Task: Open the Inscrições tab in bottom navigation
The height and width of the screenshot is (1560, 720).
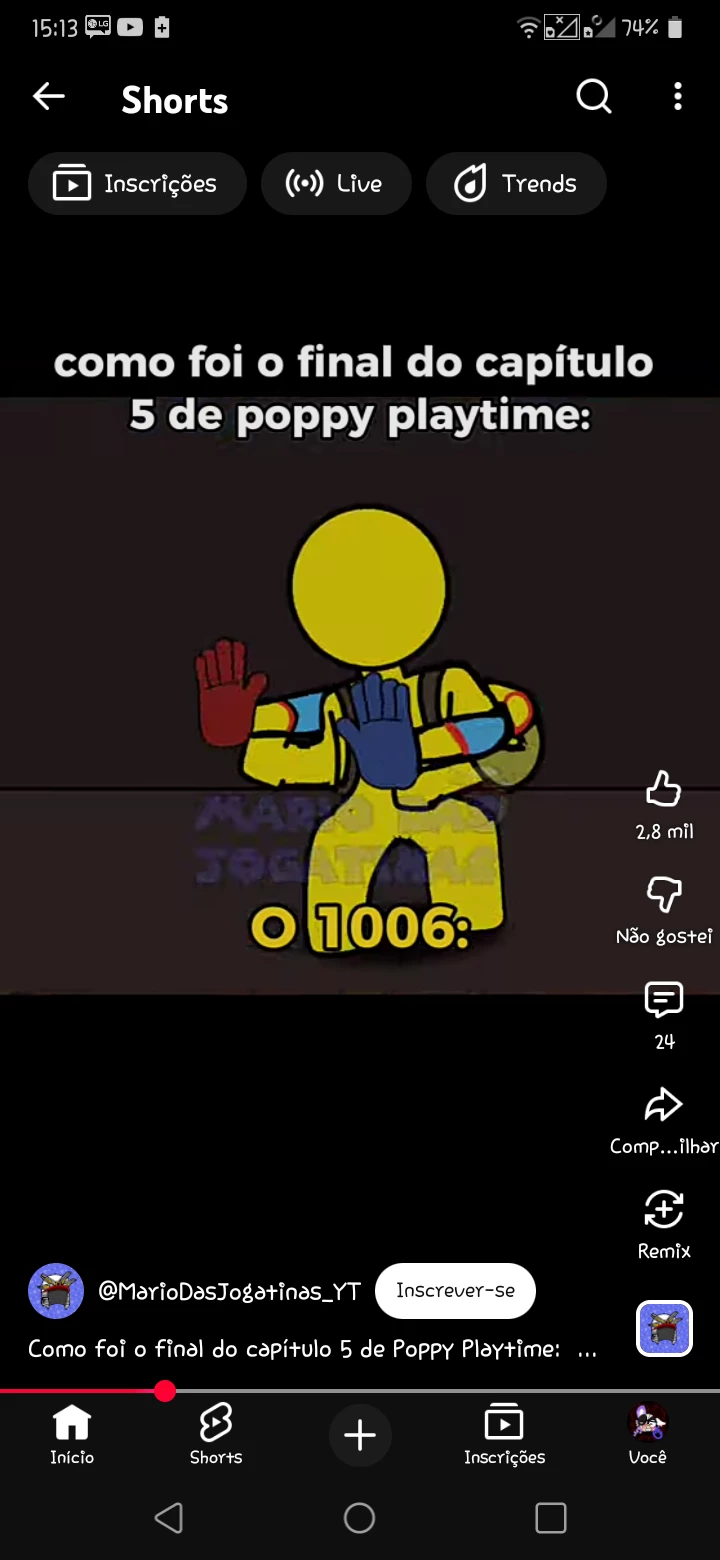Action: (504, 1435)
